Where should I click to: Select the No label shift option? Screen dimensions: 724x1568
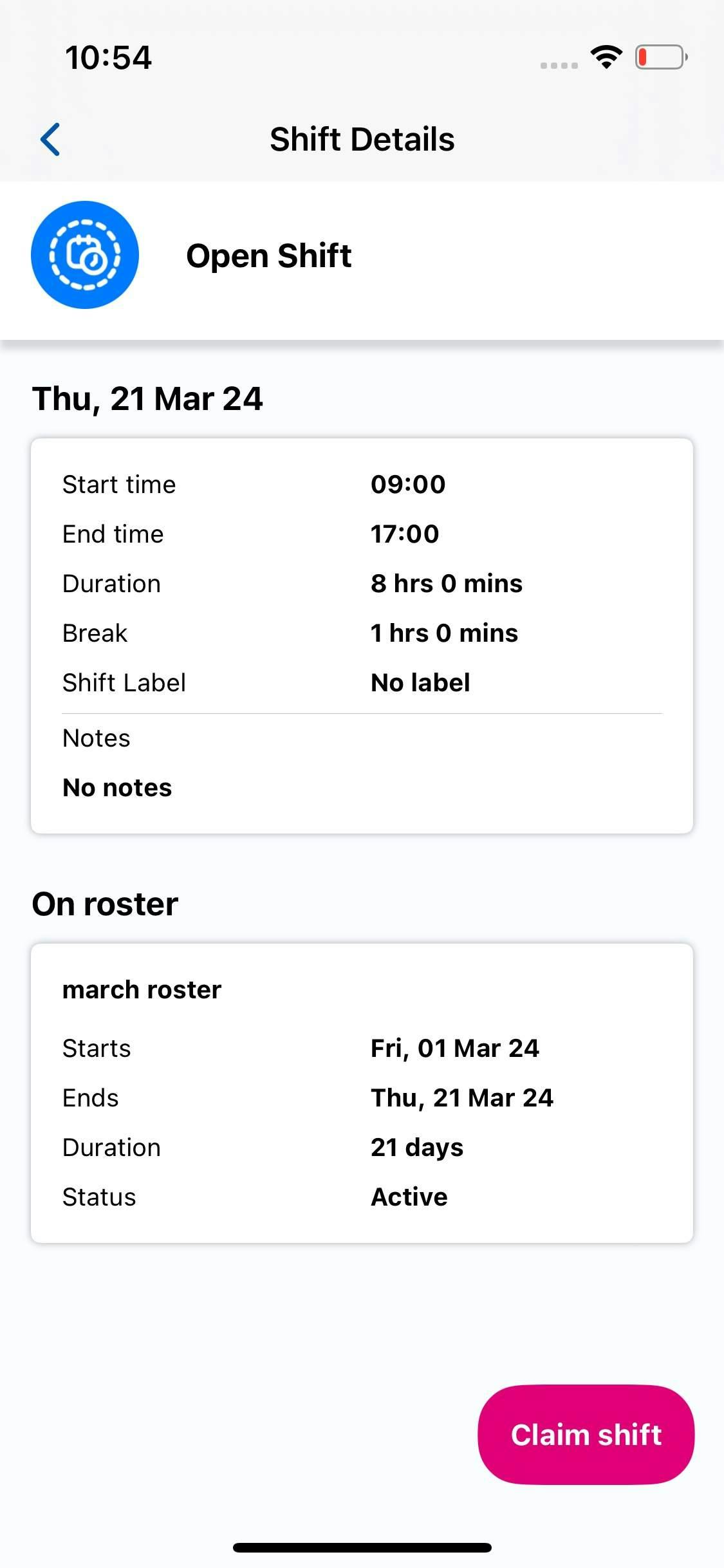click(419, 682)
